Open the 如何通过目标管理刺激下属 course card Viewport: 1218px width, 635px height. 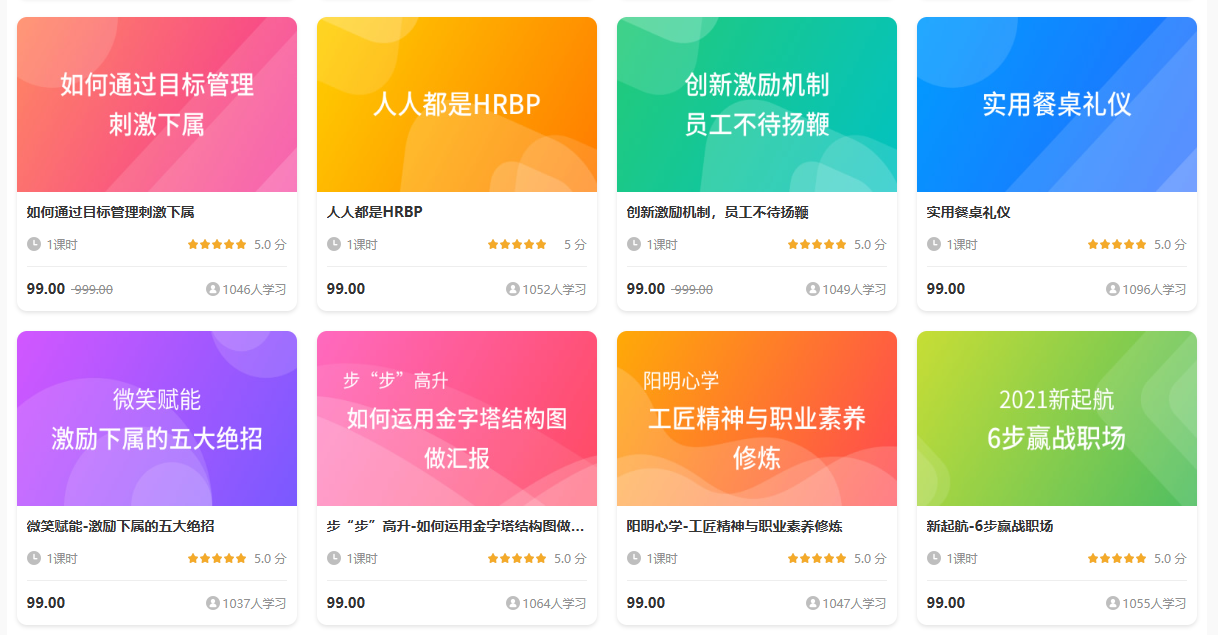tap(157, 105)
